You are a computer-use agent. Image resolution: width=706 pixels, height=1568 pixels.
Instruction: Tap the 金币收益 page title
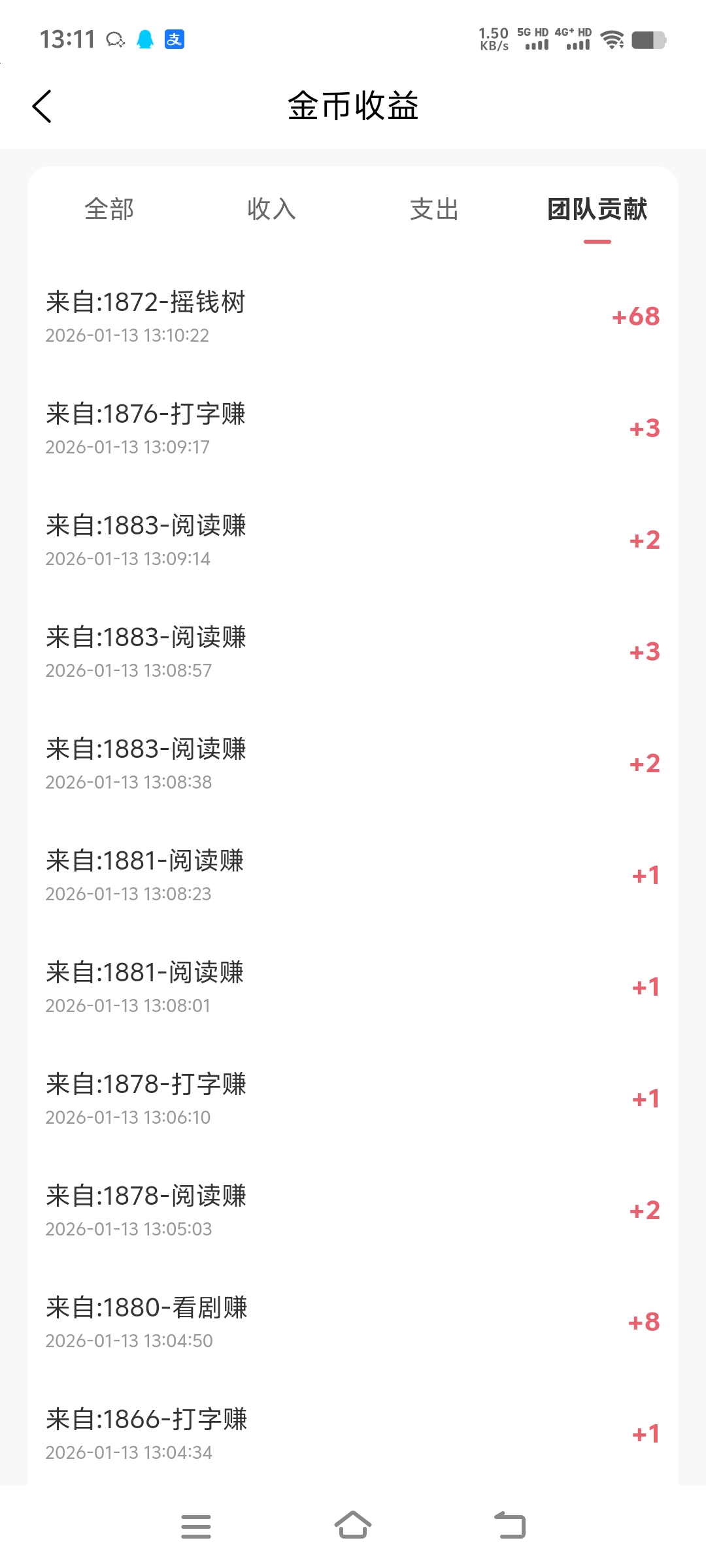pos(353,106)
